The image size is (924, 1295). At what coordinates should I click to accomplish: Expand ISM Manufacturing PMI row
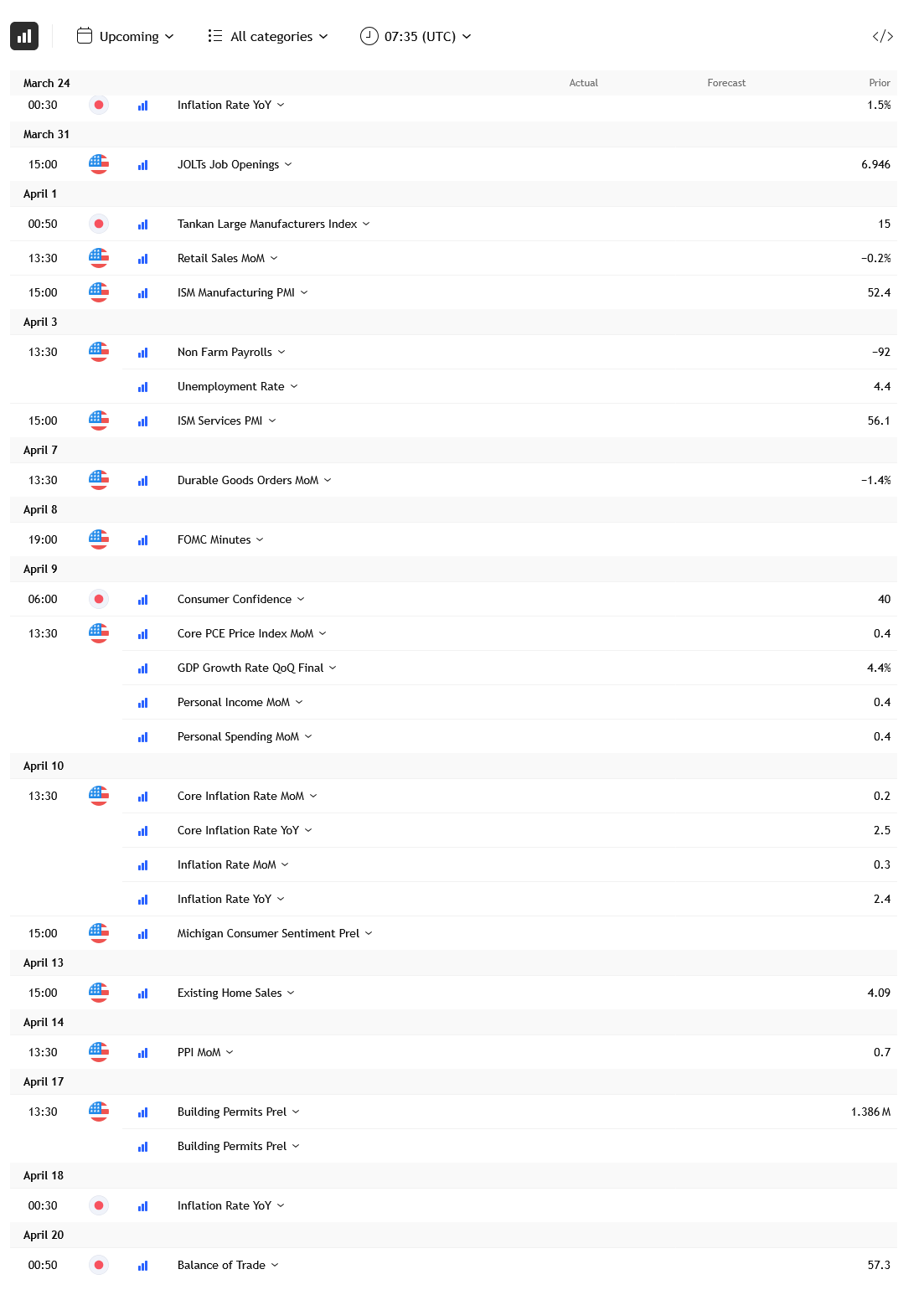point(242,292)
